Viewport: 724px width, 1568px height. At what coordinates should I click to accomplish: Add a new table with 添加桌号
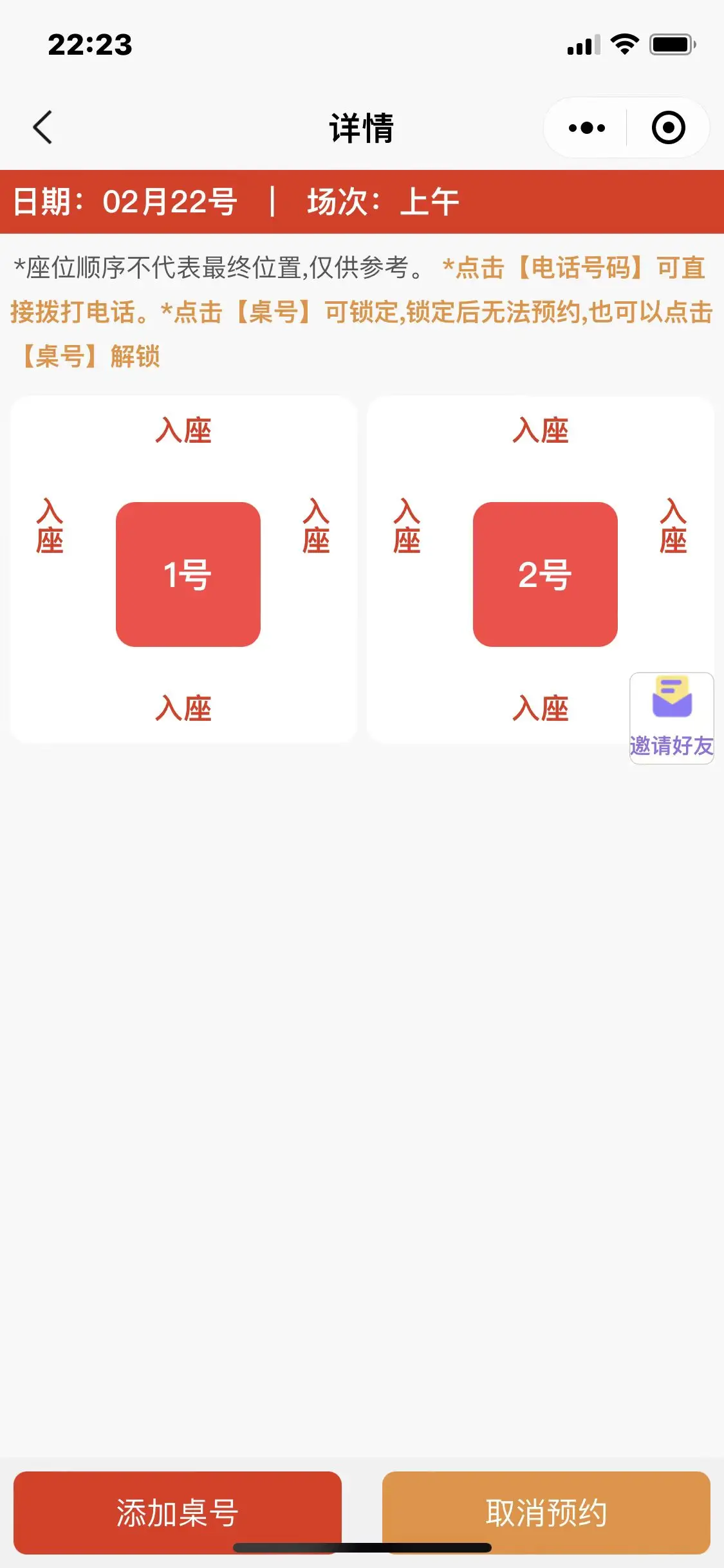(178, 1513)
